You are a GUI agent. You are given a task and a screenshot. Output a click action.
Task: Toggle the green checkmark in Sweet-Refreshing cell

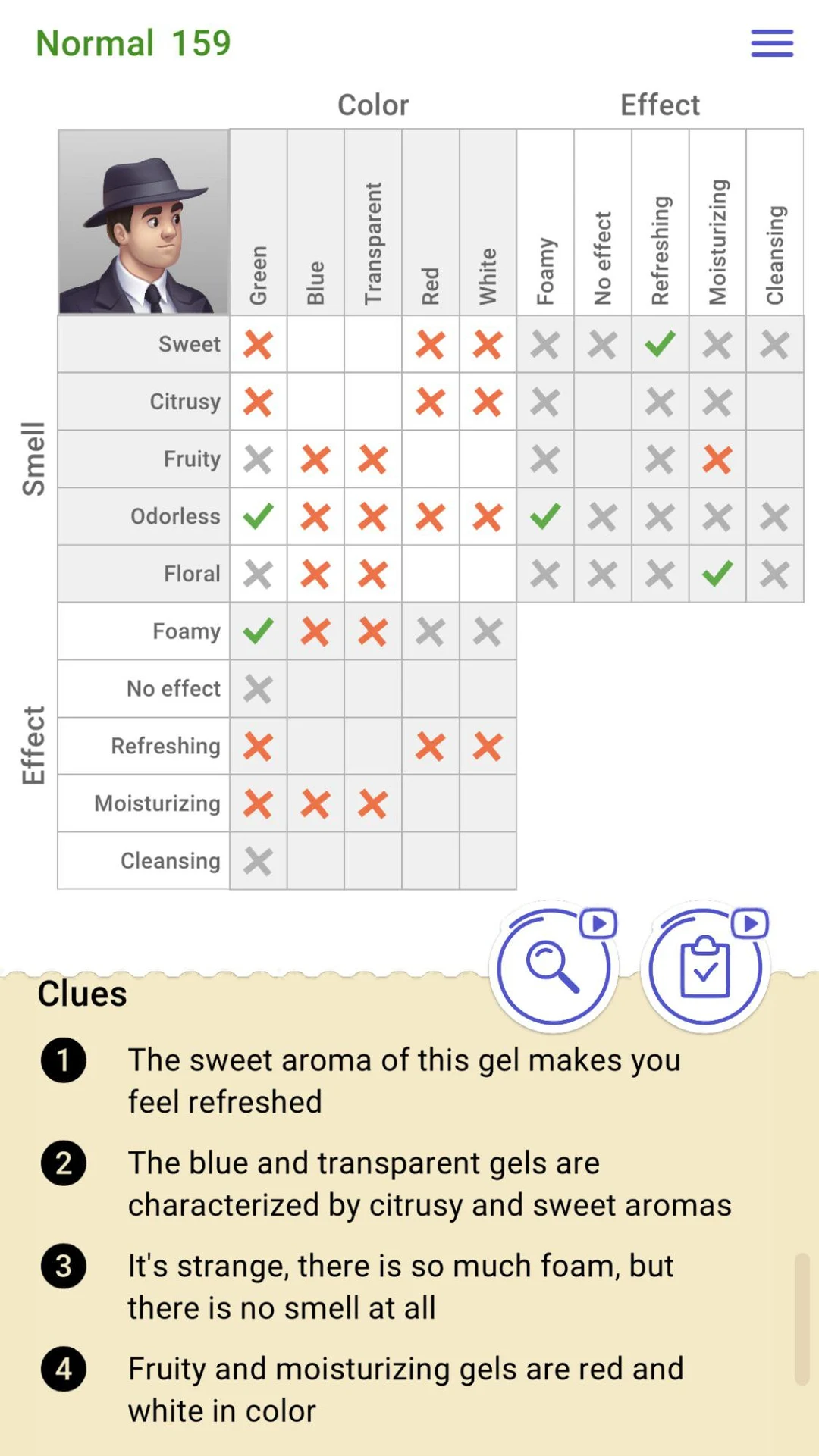click(659, 345)
